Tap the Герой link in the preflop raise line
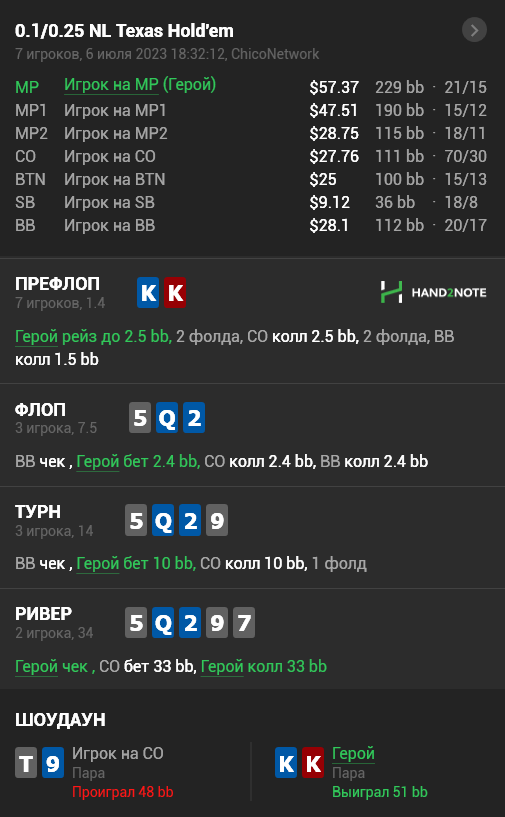 [x=36, y=337]
